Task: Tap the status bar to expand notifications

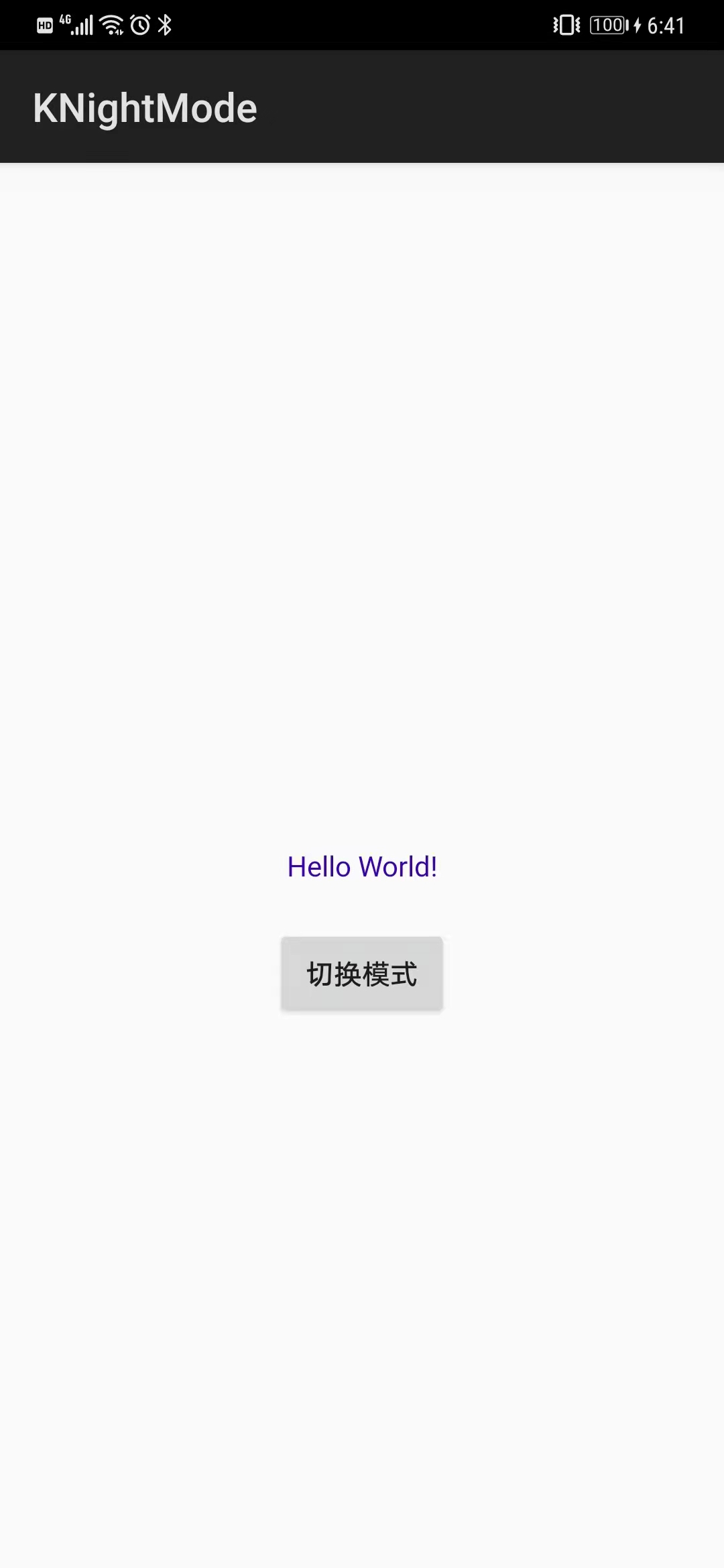Action: 362,24
